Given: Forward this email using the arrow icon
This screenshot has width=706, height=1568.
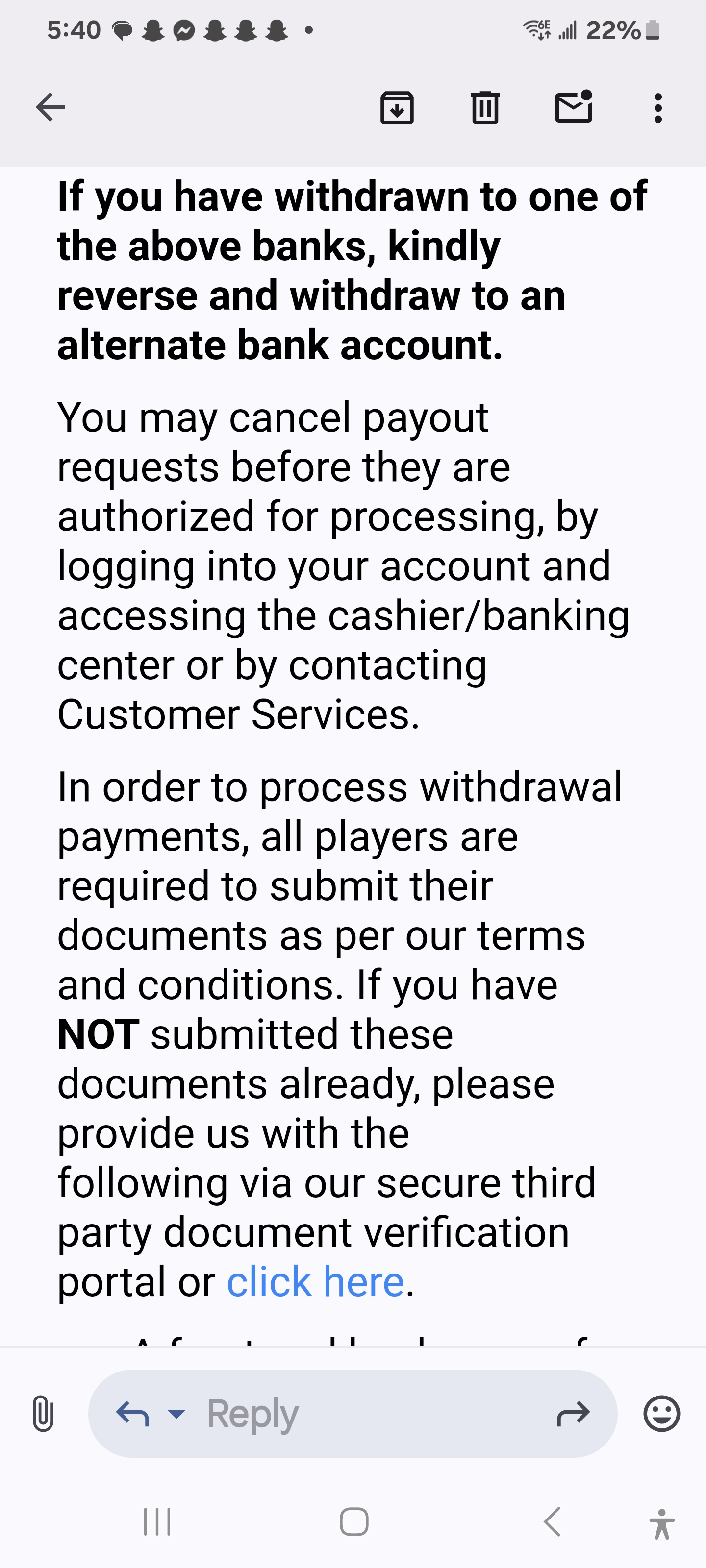Looking at the screenshot, I should (573, 1414).
